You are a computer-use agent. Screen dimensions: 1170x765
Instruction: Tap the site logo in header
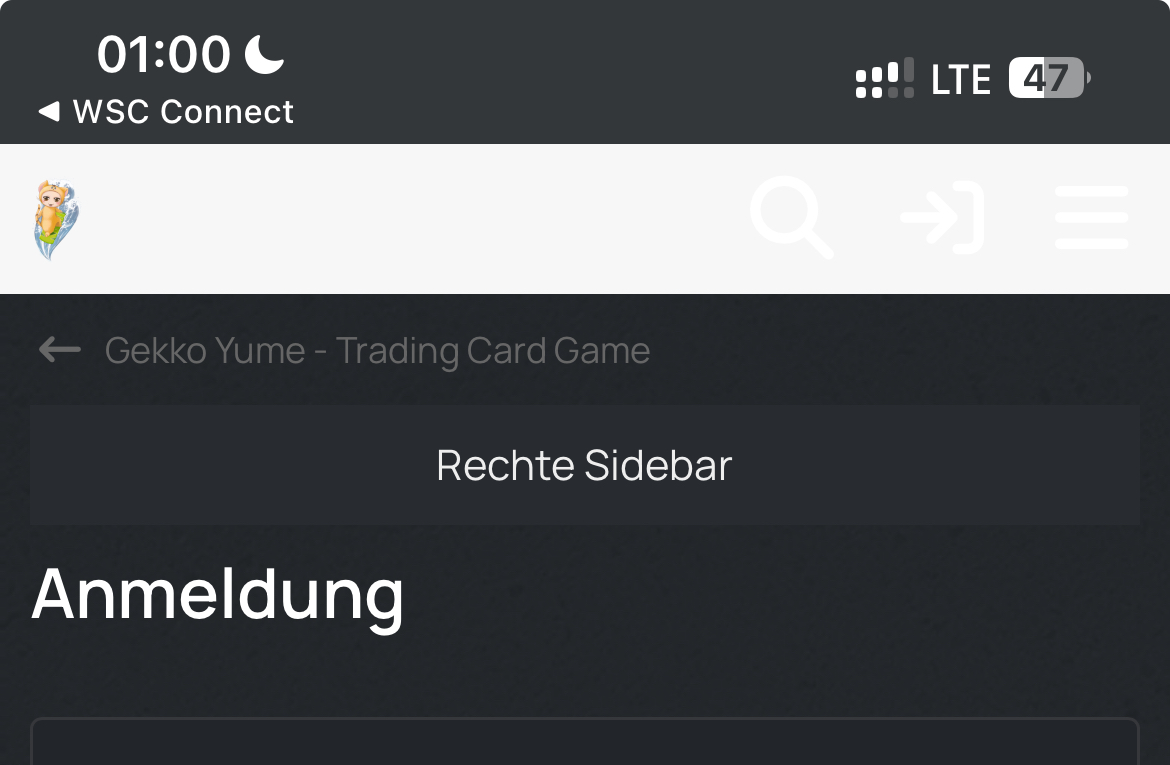point(57,219)
